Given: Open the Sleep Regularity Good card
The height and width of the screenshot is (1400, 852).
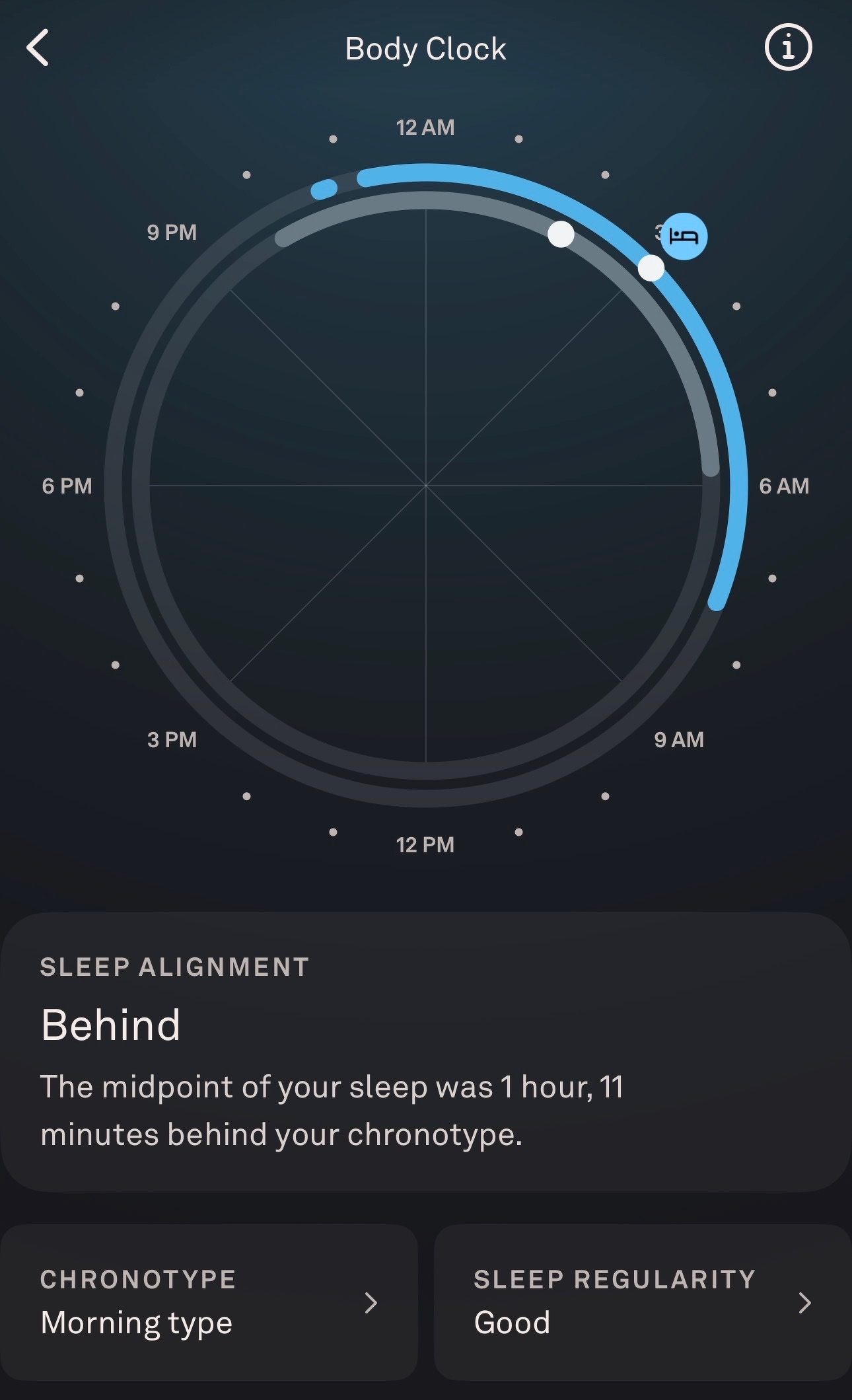Looking at the screenshot, I should coord(642,1302).
